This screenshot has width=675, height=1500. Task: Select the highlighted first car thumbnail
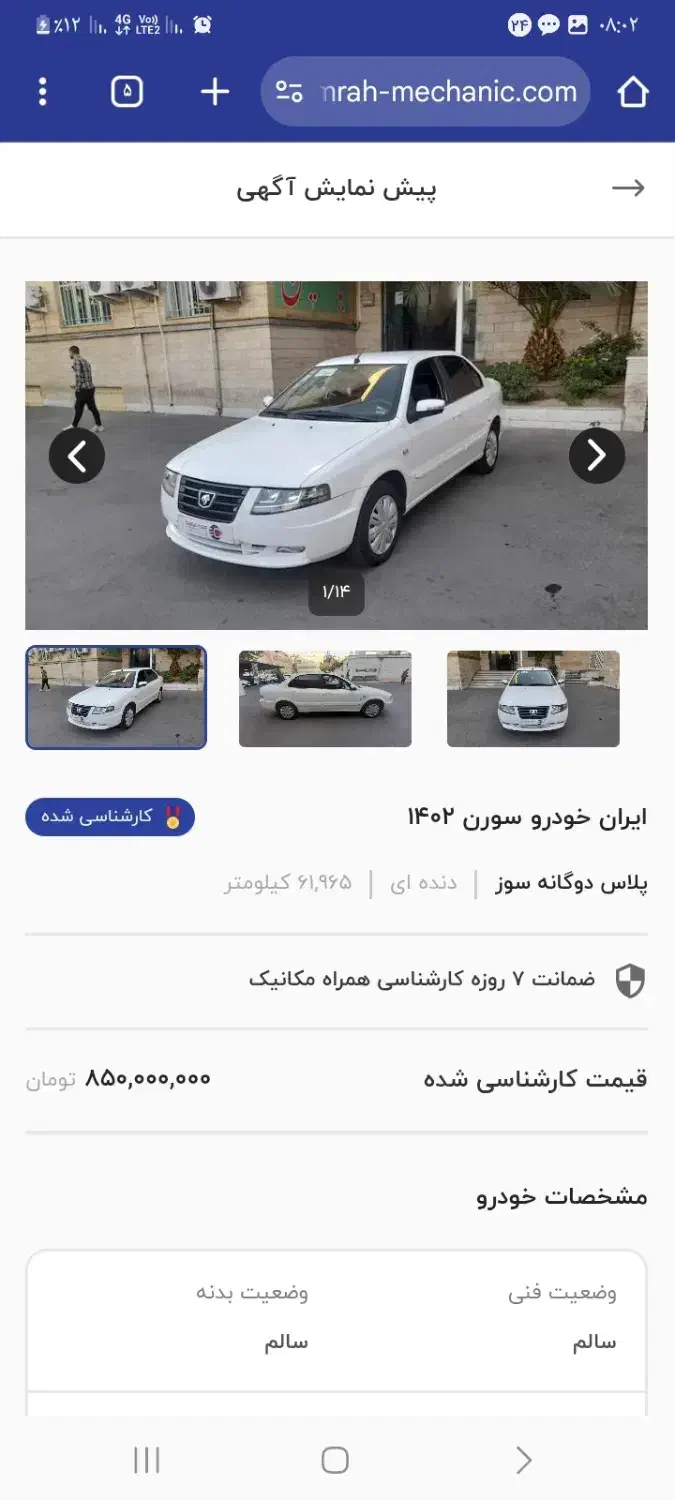tap(116, 698)
